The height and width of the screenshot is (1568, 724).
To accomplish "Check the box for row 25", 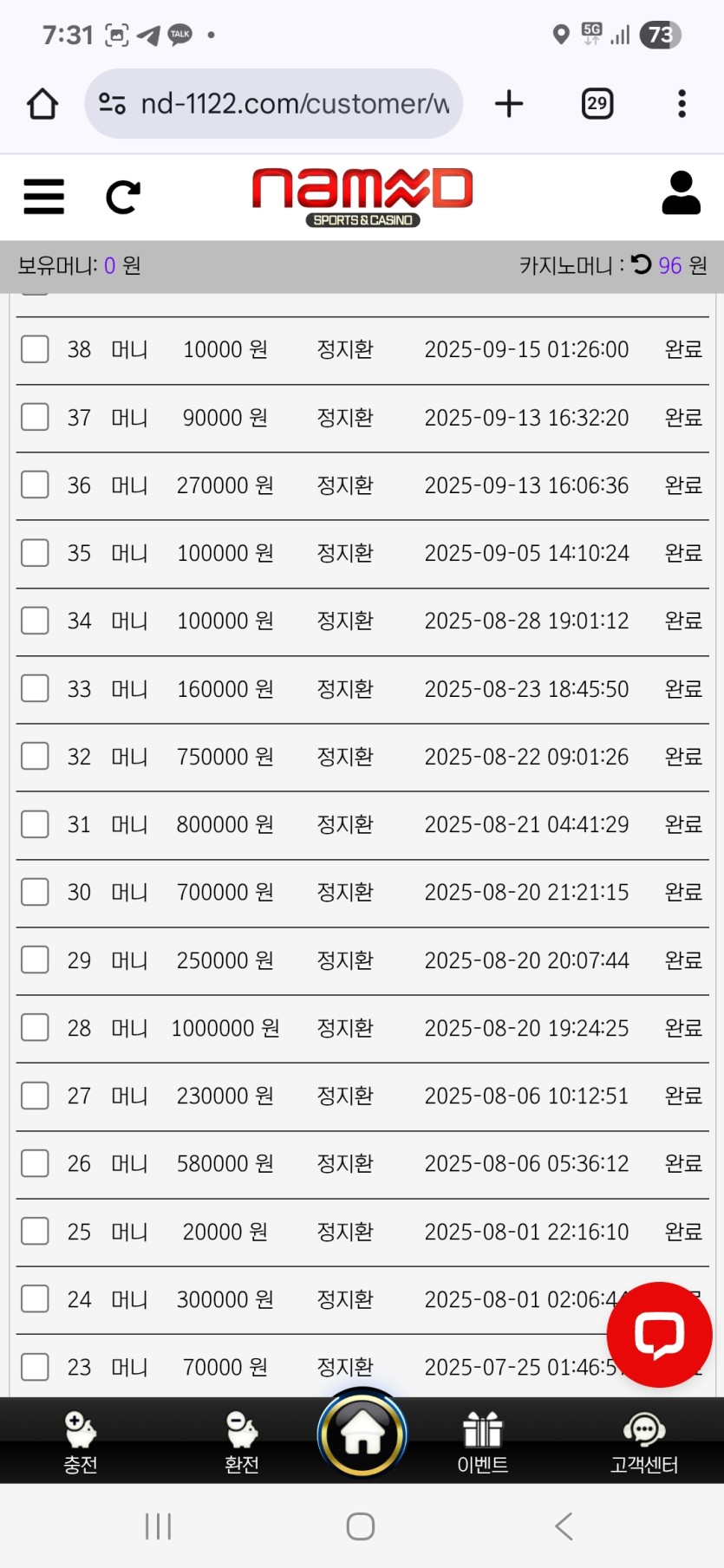I will [x=35, y=1231].
